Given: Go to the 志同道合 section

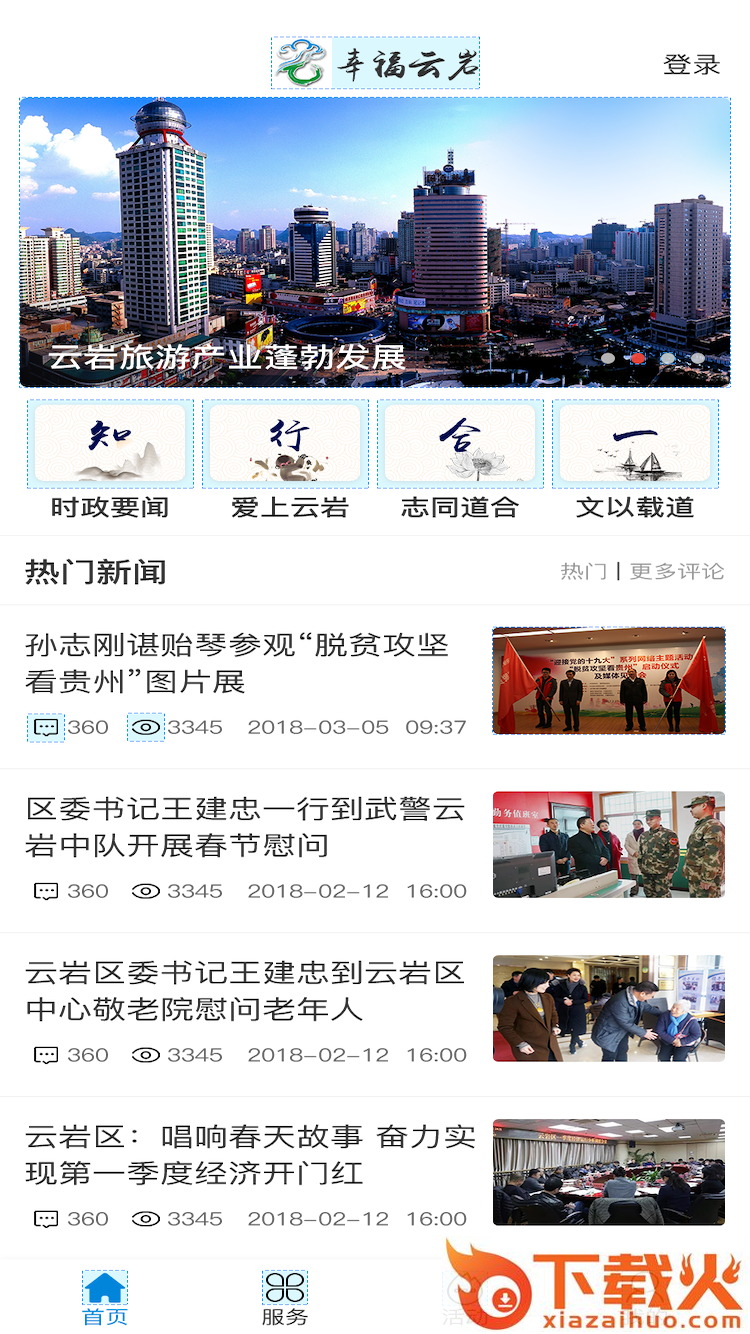Looking at the screenshot, I should coord(460,459).
